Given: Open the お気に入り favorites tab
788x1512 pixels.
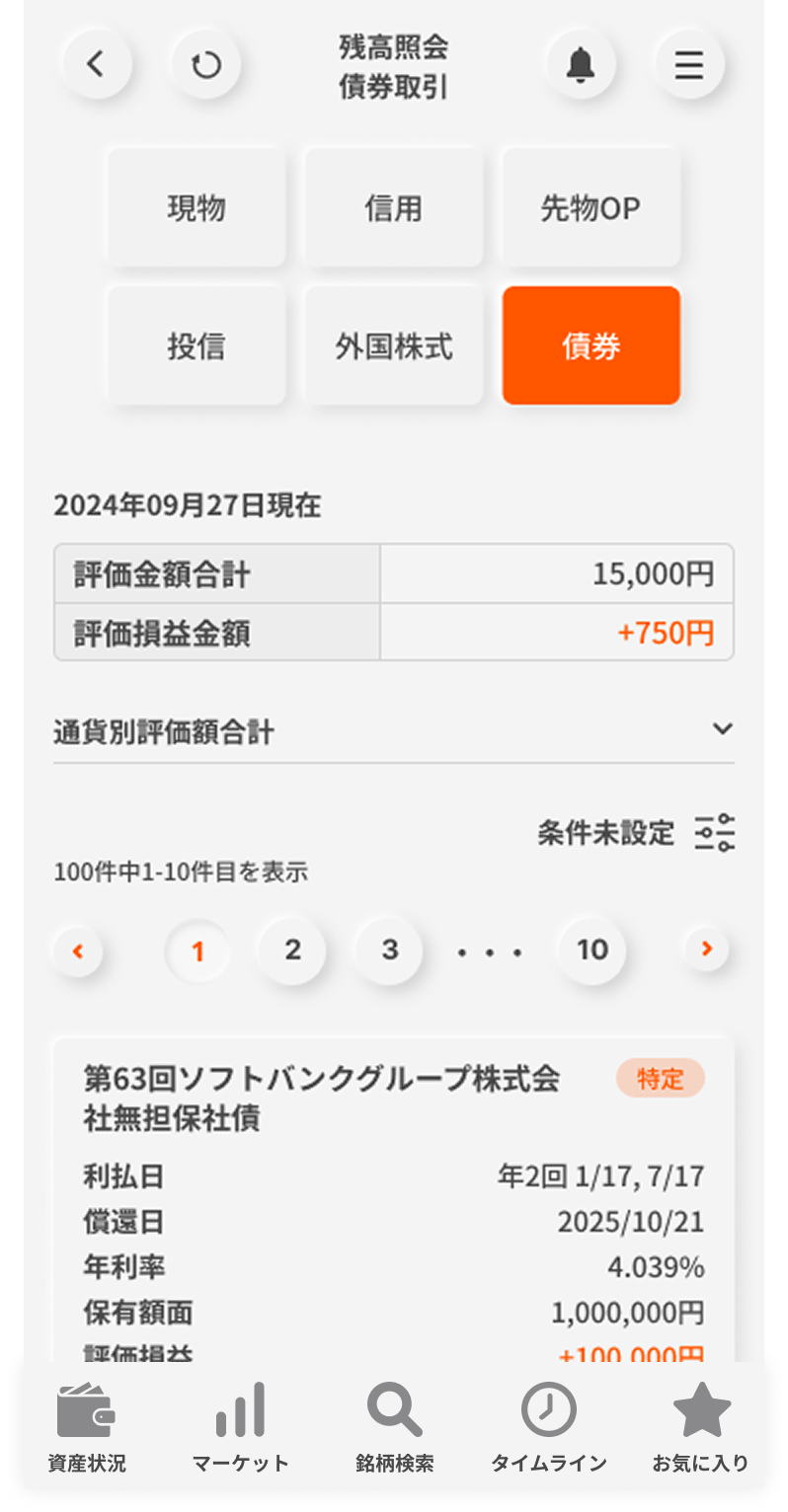Looking at the screenshot, I should tap(700, 1426).
